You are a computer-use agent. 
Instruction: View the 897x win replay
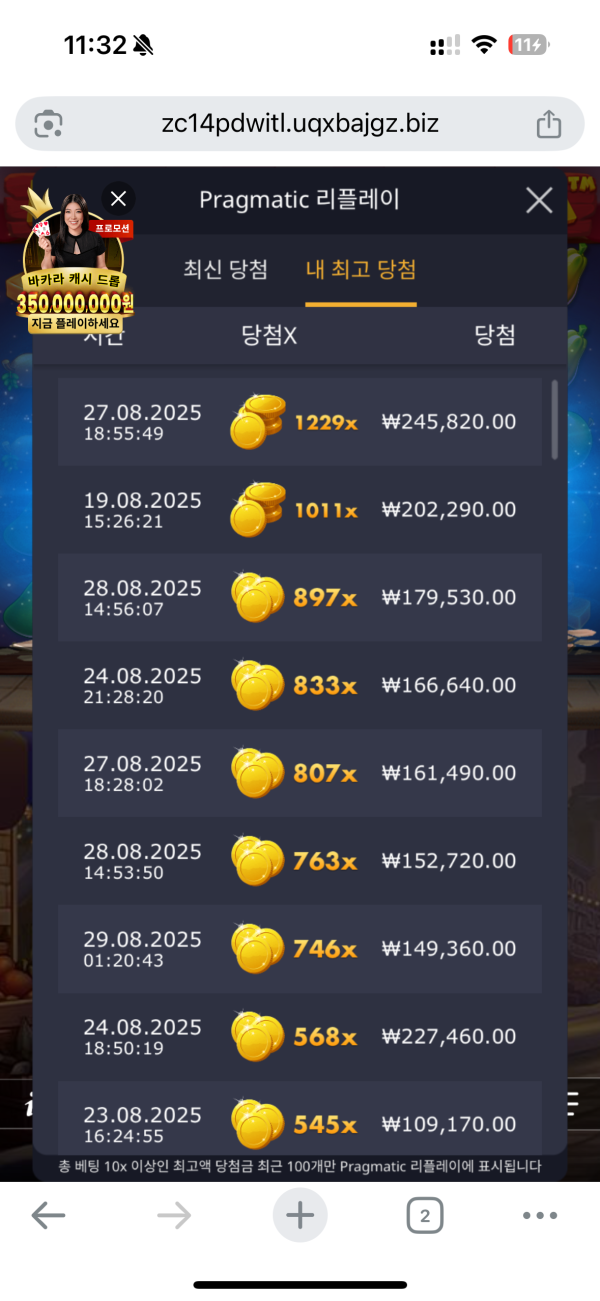pyautogui.click(x=300, y=598)
